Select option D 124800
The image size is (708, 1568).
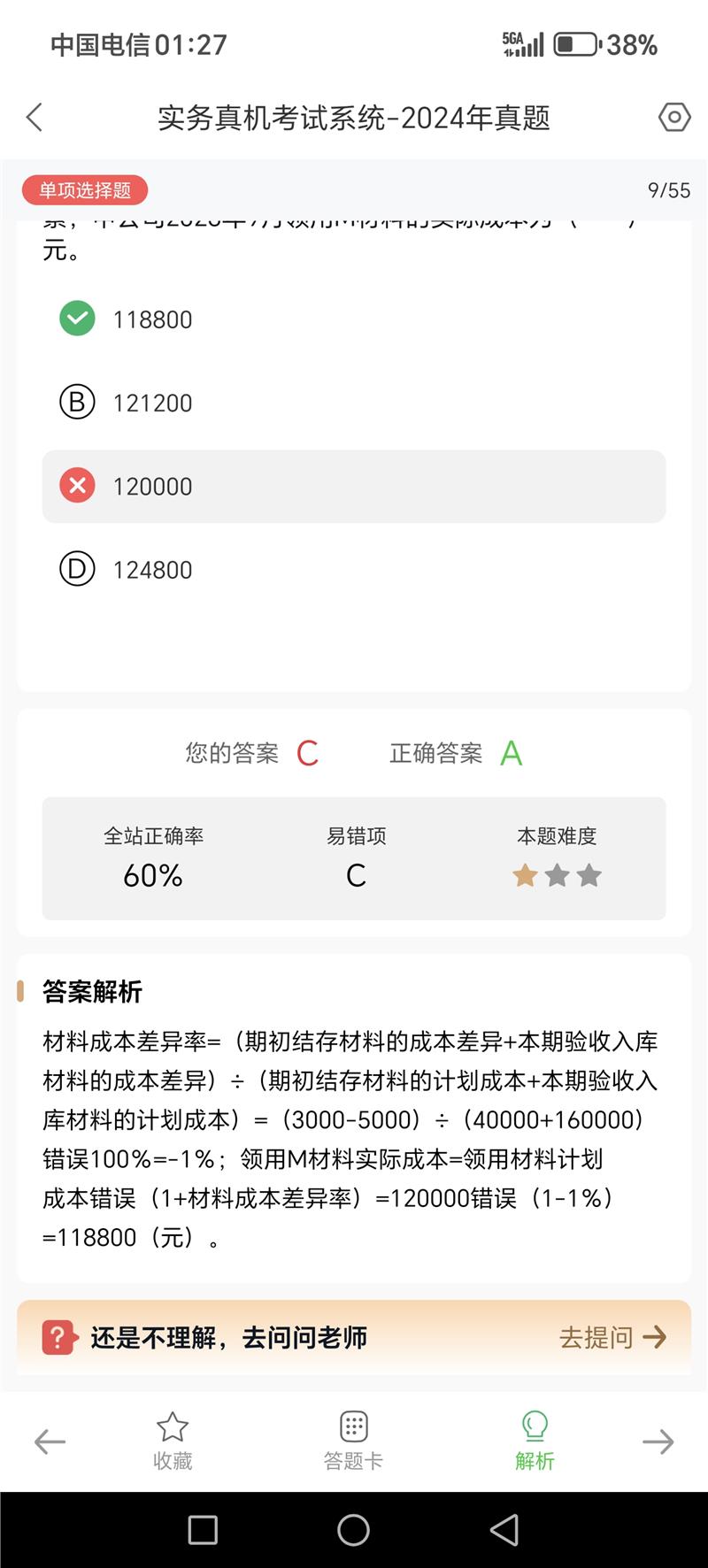pyautogui.click(x=152, y=570)
